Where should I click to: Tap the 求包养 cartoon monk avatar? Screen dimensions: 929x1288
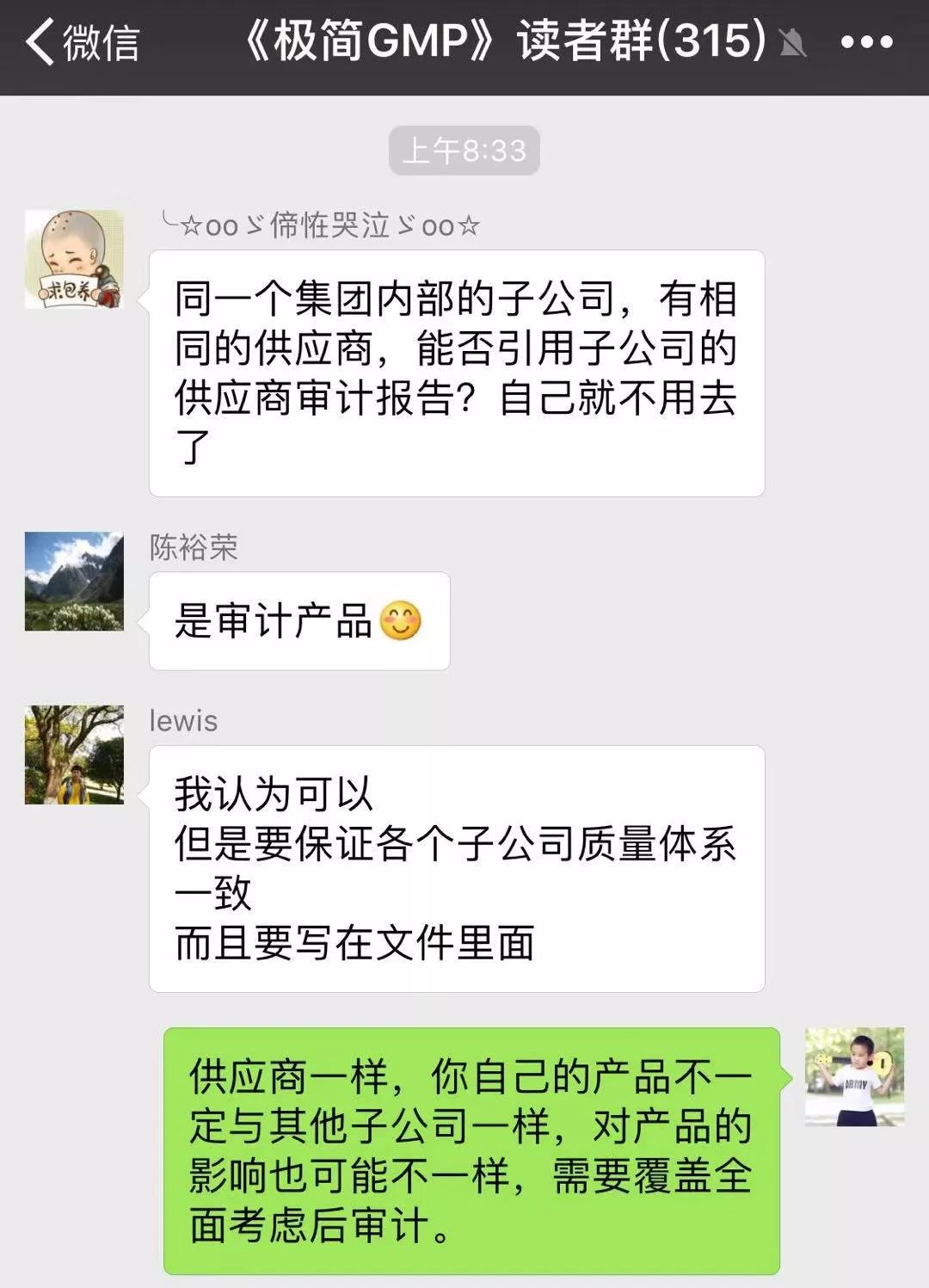tap(74, 259)
